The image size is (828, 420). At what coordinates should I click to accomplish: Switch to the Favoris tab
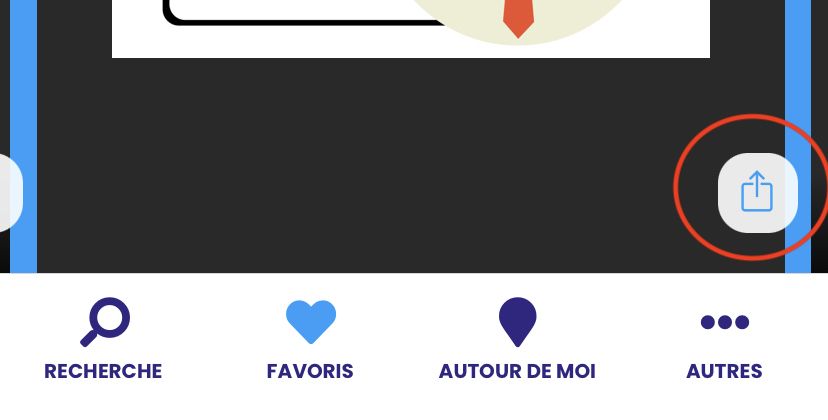tap(310, 339)
